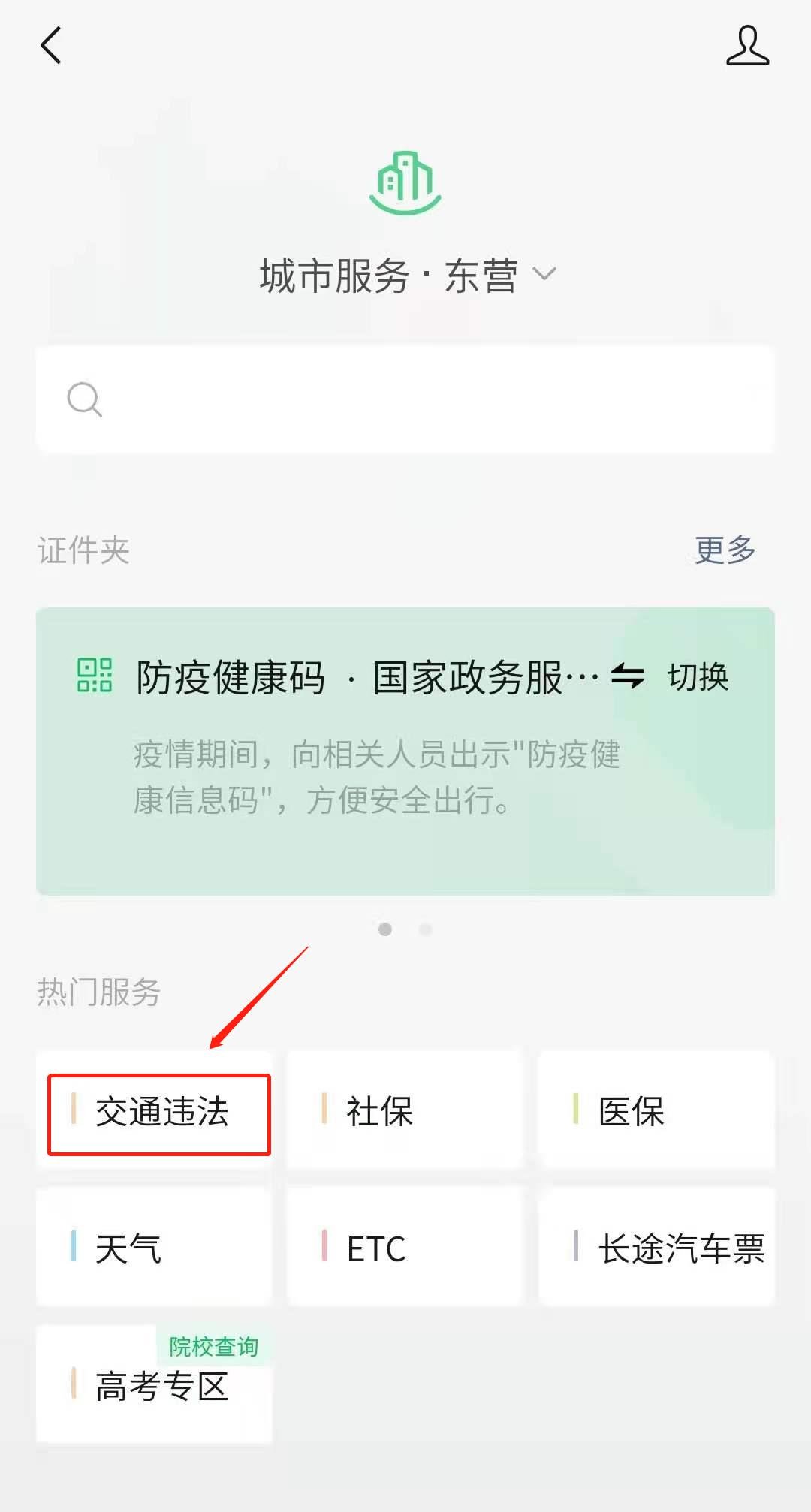This screenshot has height=1512, width=811.
Task: Open the 交通违法 service
Action: [x=159, y=1113]
